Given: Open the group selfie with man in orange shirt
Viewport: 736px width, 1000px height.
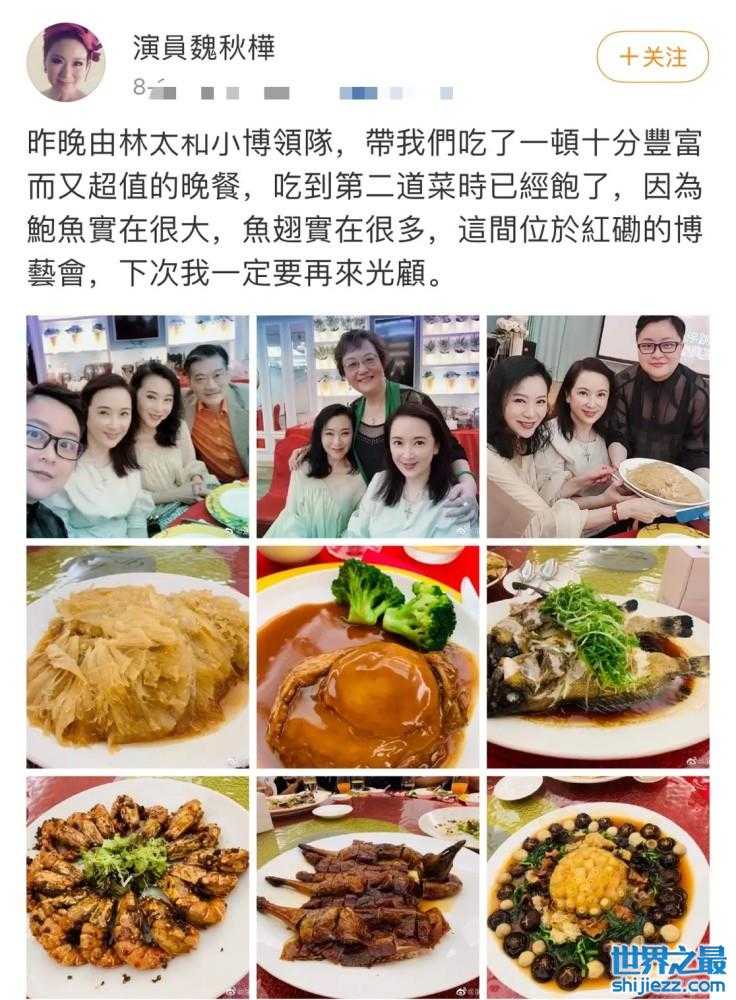Looking at the screenshot, I should coord(138,427).
